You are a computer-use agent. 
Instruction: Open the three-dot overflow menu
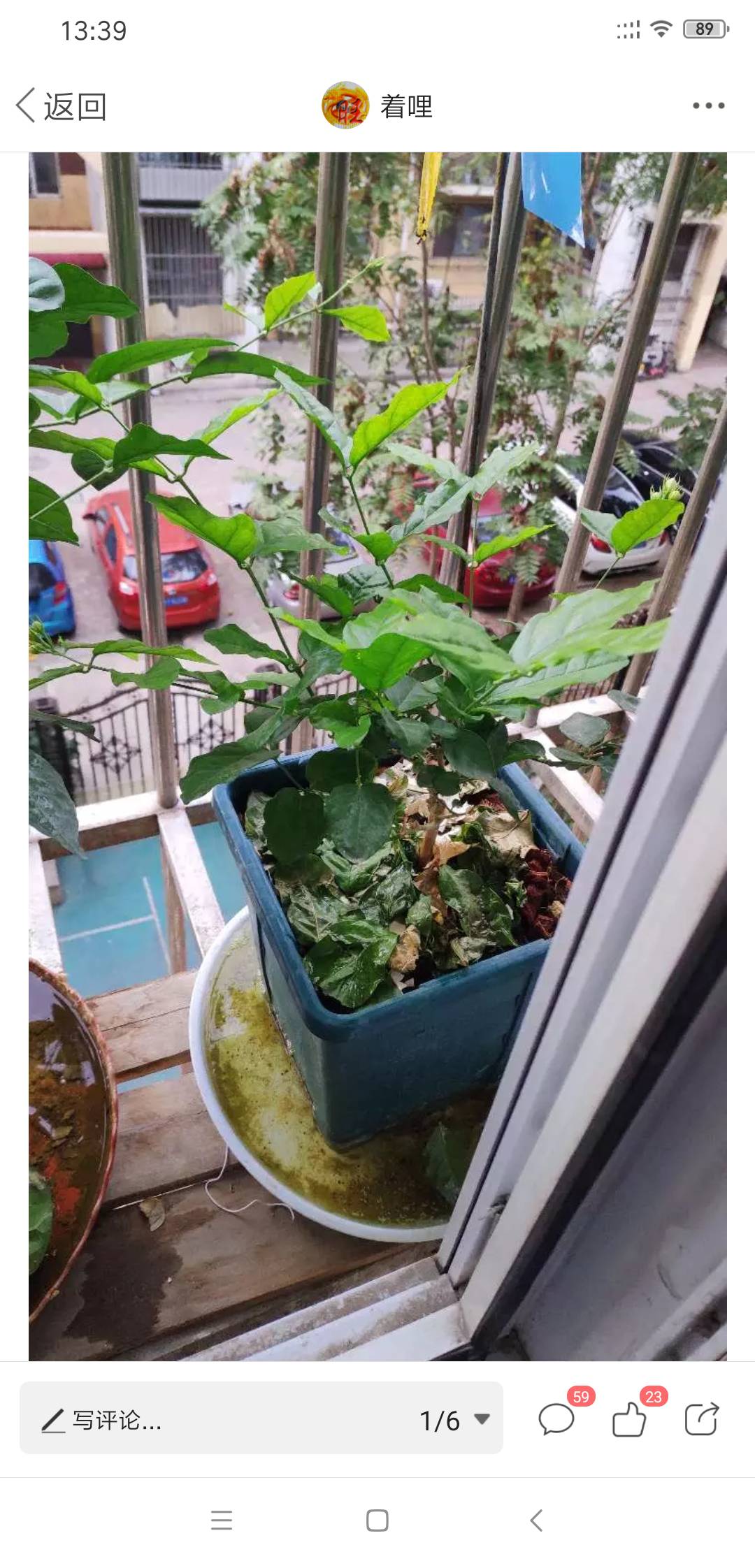[708, 106]
